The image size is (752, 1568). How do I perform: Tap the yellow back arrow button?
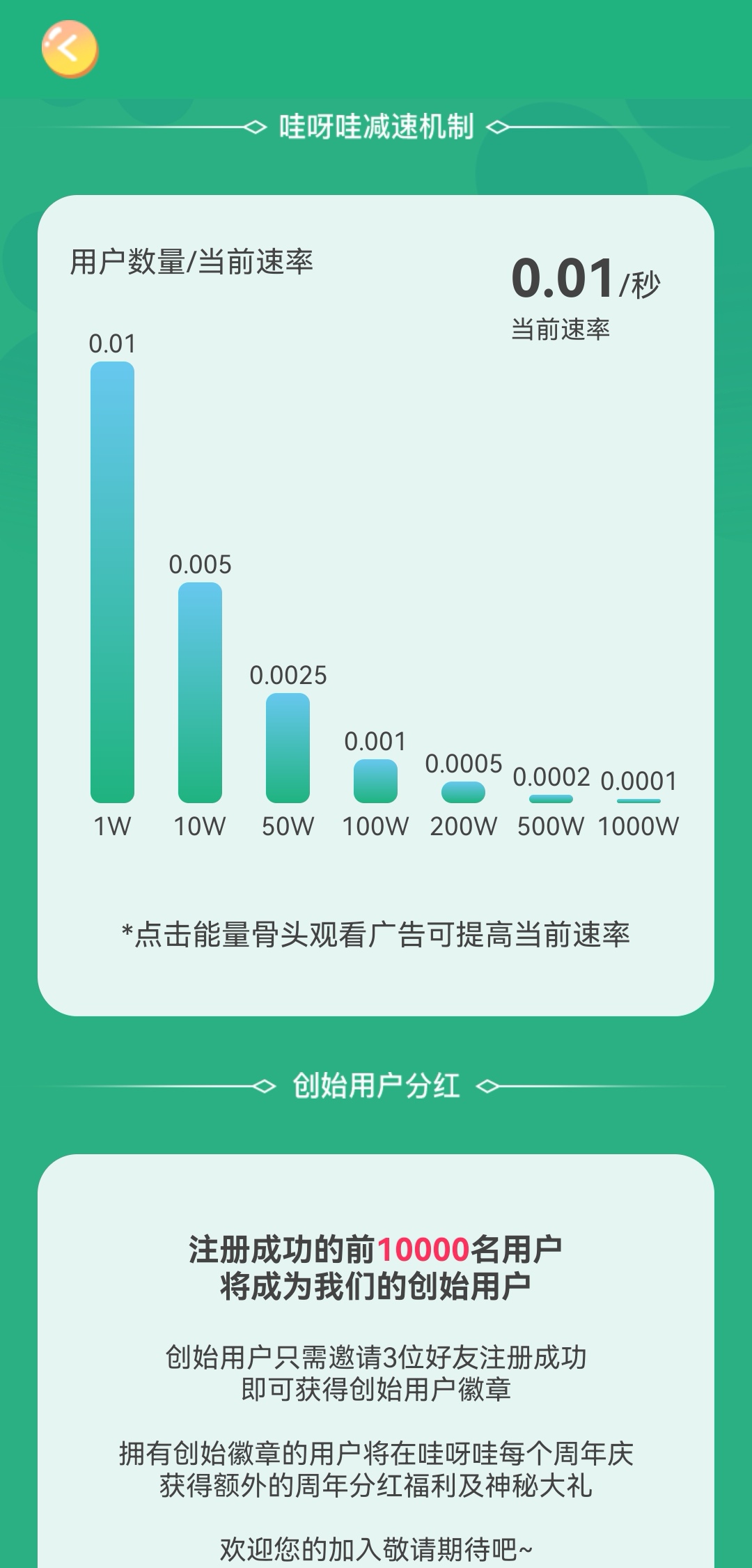pos(70,49)
